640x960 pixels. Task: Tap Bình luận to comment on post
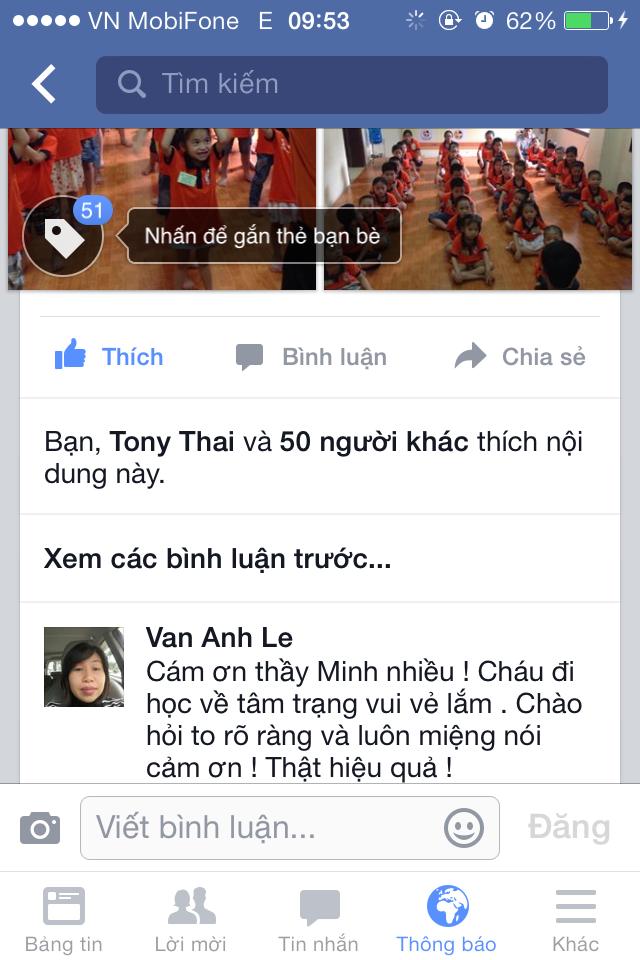pos(311,357)
